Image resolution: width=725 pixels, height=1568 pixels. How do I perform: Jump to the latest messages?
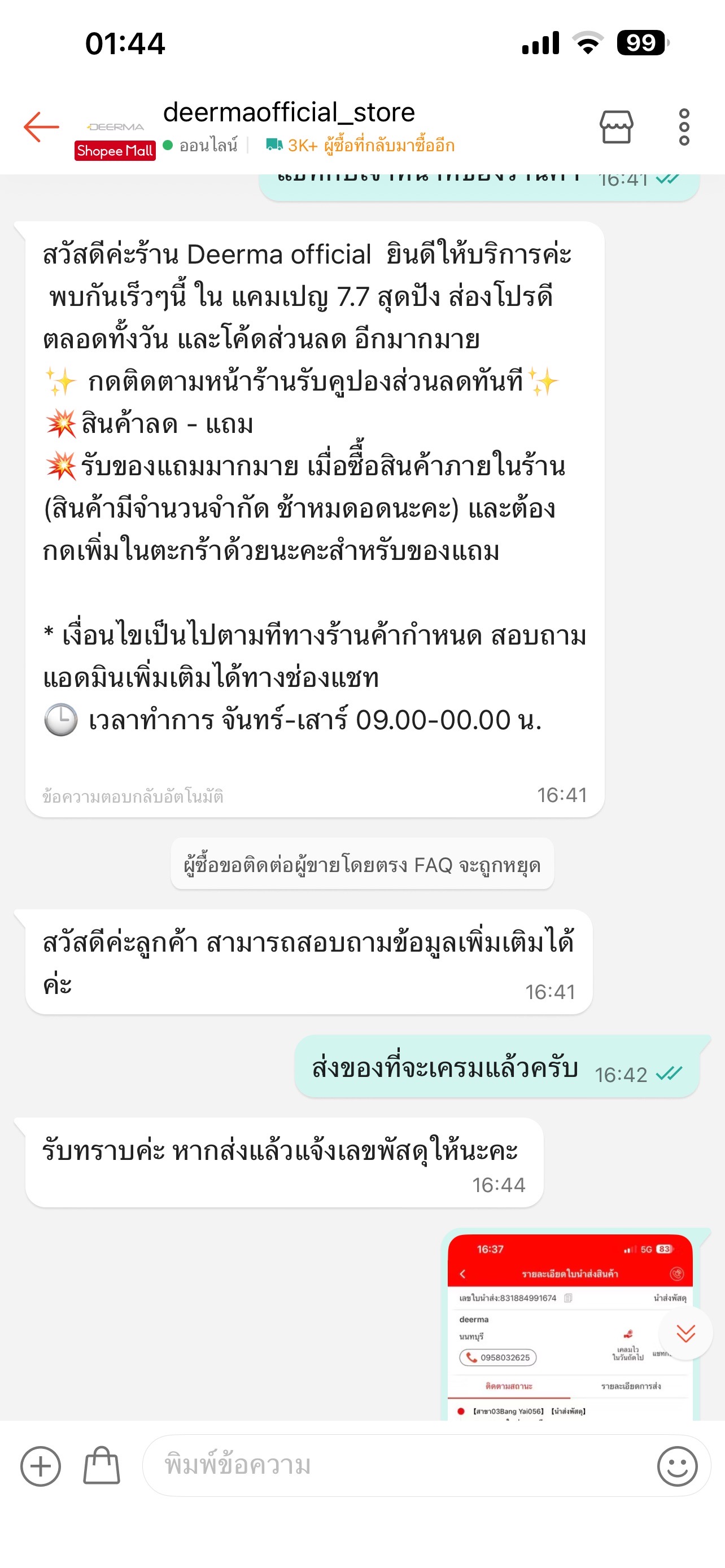click(x=685, y=1333)
